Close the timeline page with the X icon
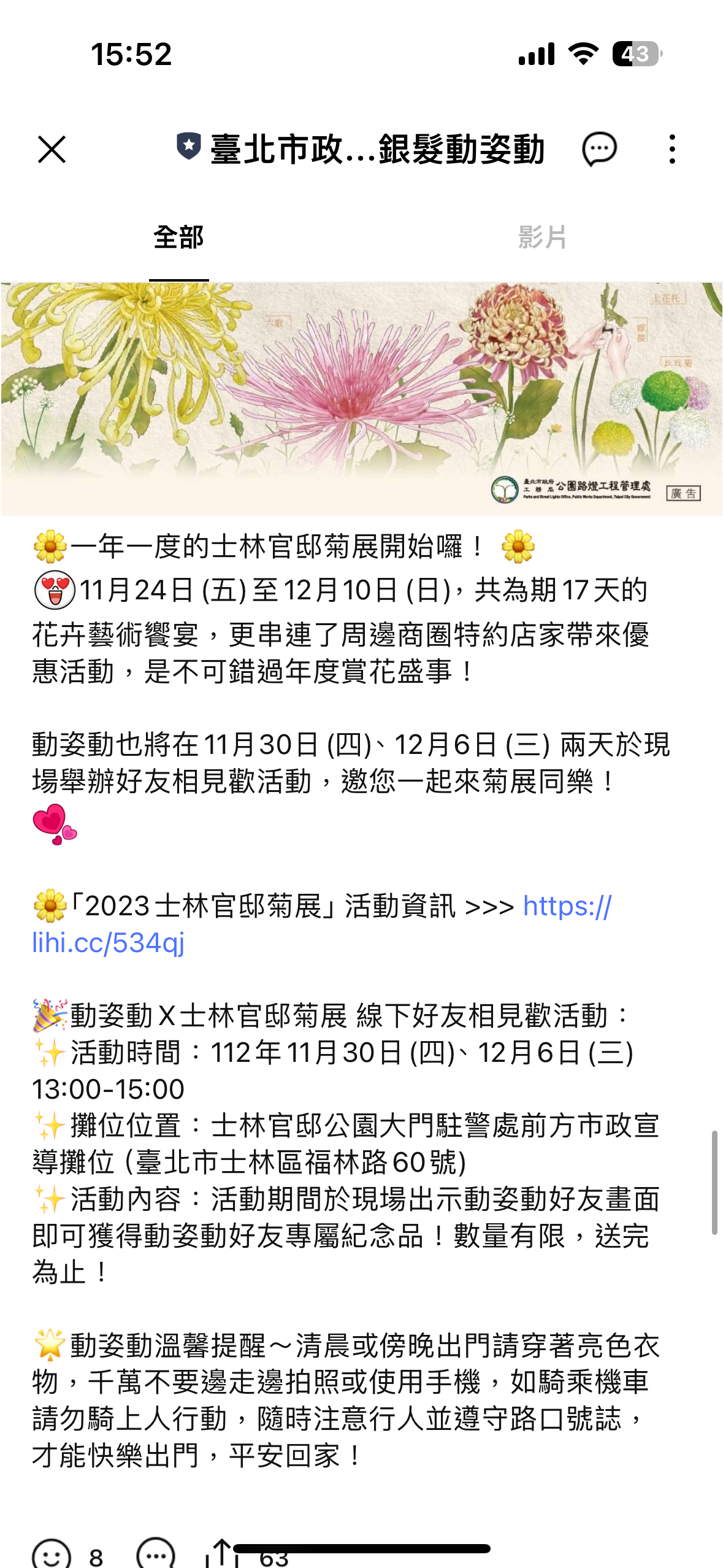 [52, 149]
